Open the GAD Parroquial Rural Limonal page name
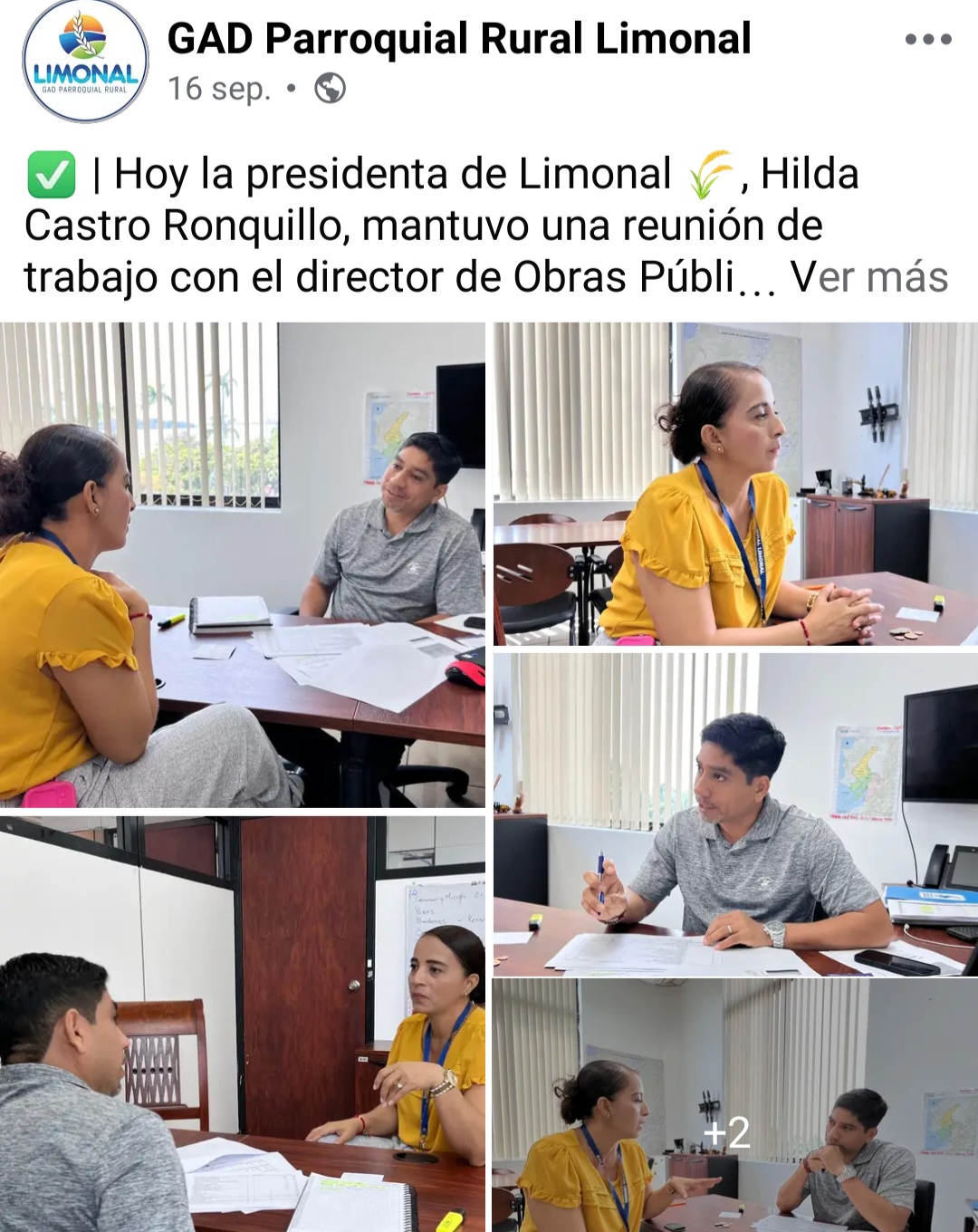 459,39
